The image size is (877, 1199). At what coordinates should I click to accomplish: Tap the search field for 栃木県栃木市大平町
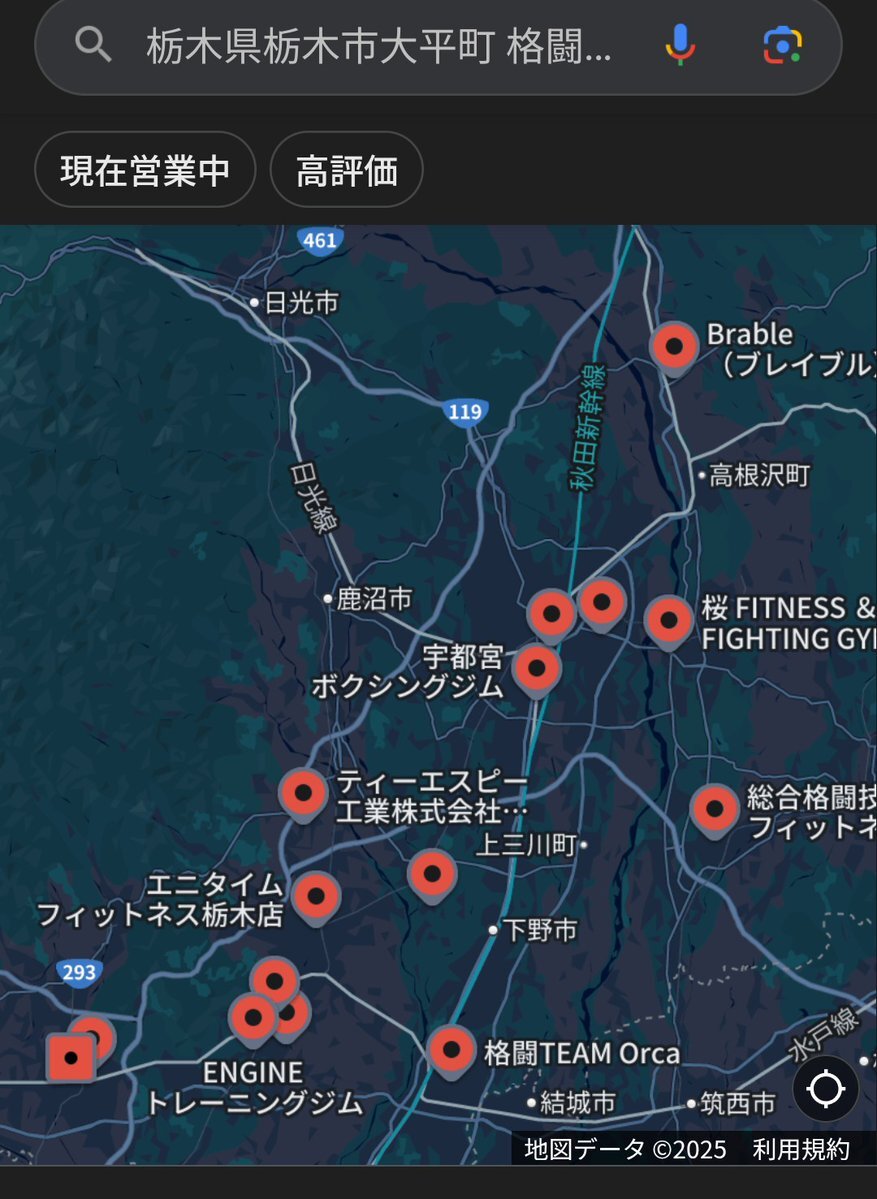(378, 46)
